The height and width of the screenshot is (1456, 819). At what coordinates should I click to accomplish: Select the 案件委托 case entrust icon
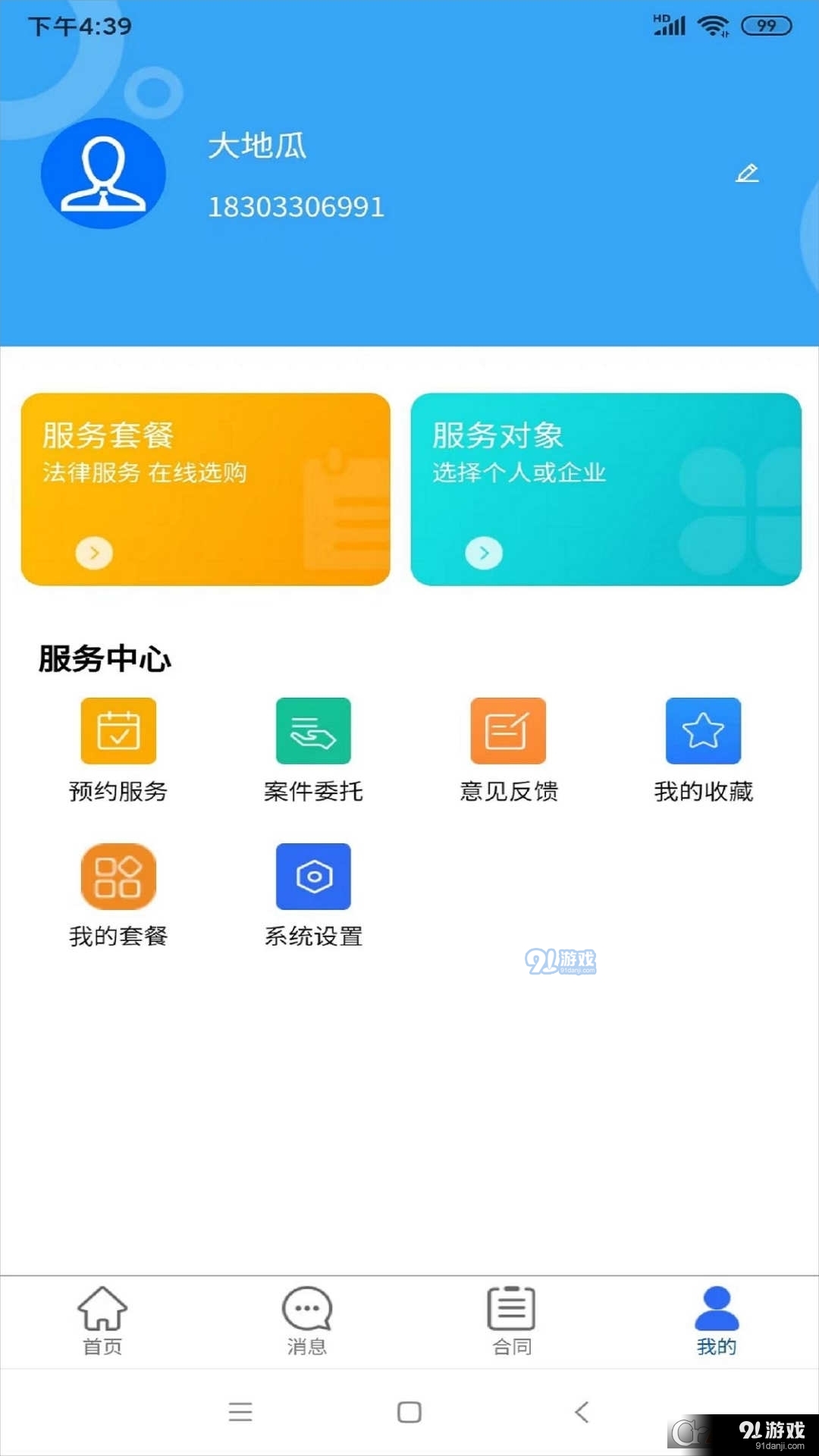pos(313,730)
